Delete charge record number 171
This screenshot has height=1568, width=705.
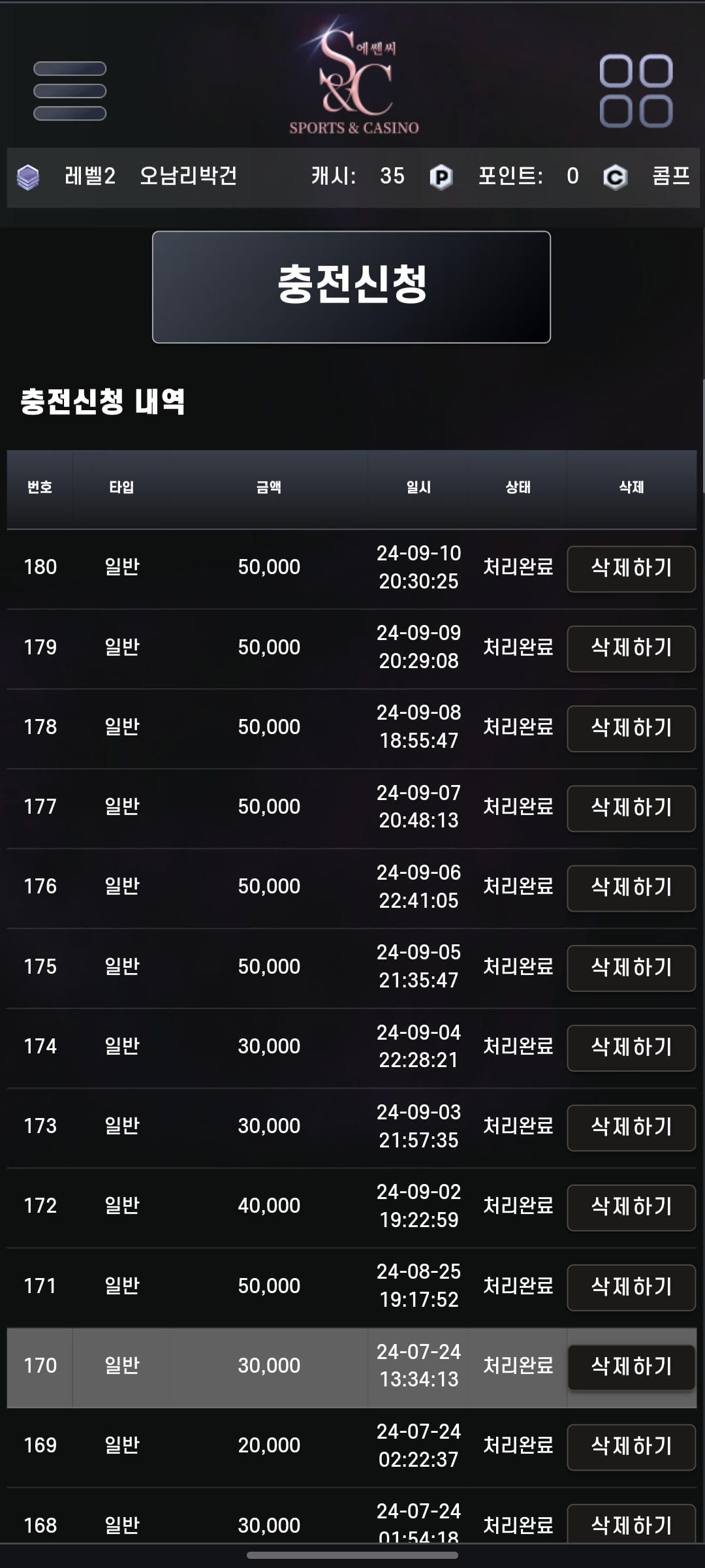[x=631, y=1287]
